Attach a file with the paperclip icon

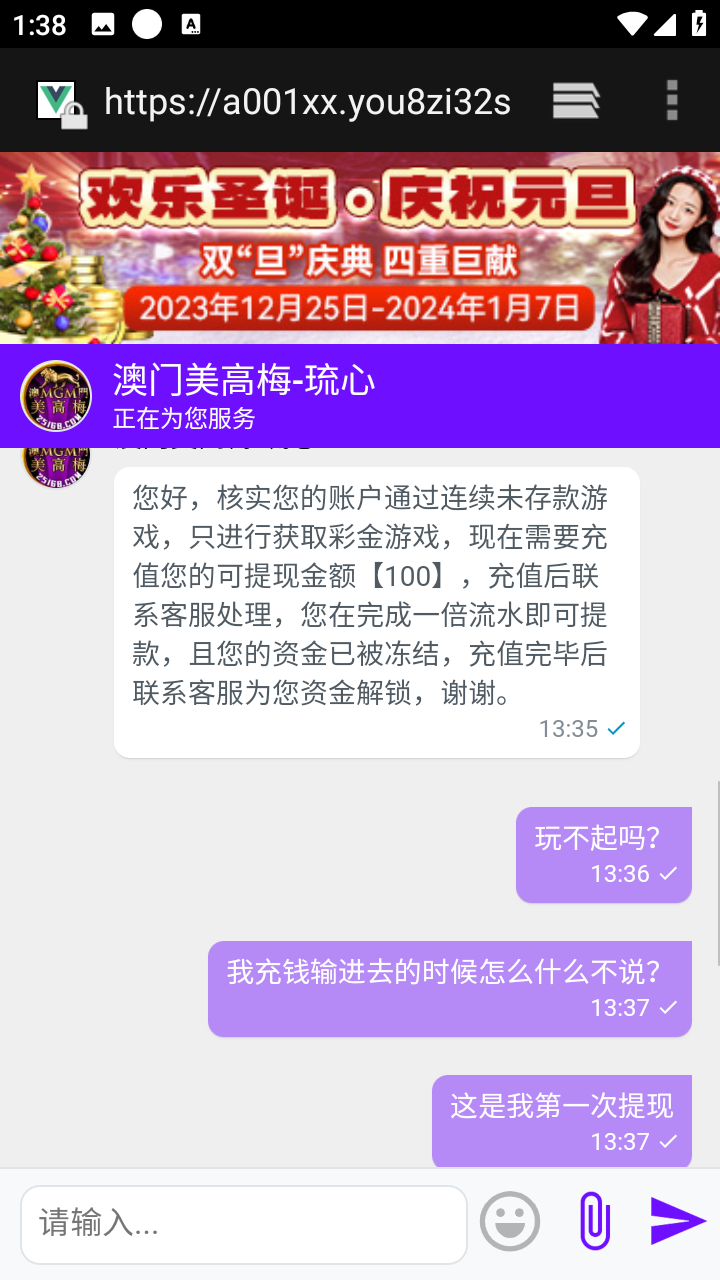(594, 1221)
